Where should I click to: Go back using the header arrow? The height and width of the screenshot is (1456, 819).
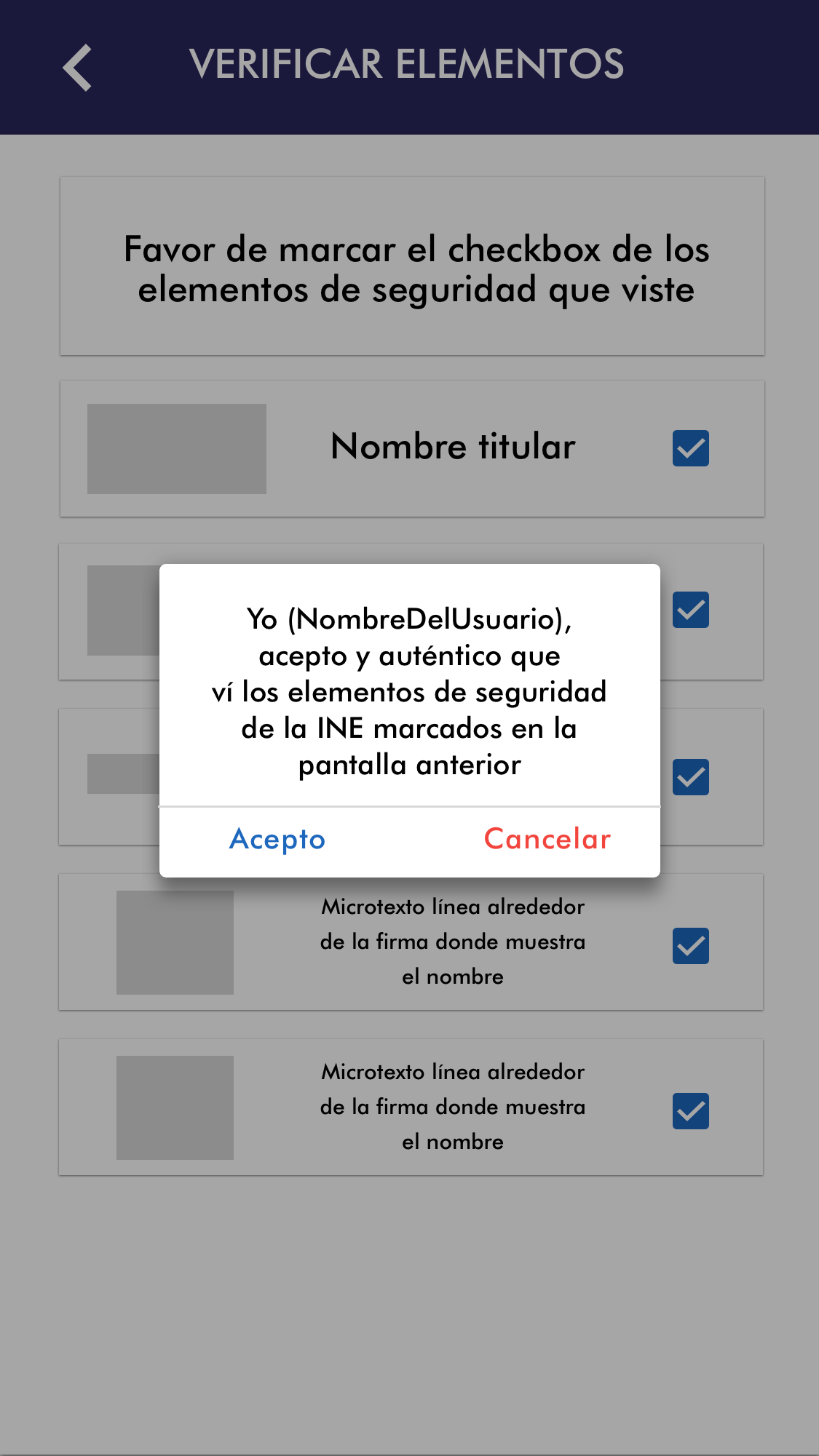[x=78, y=67]
